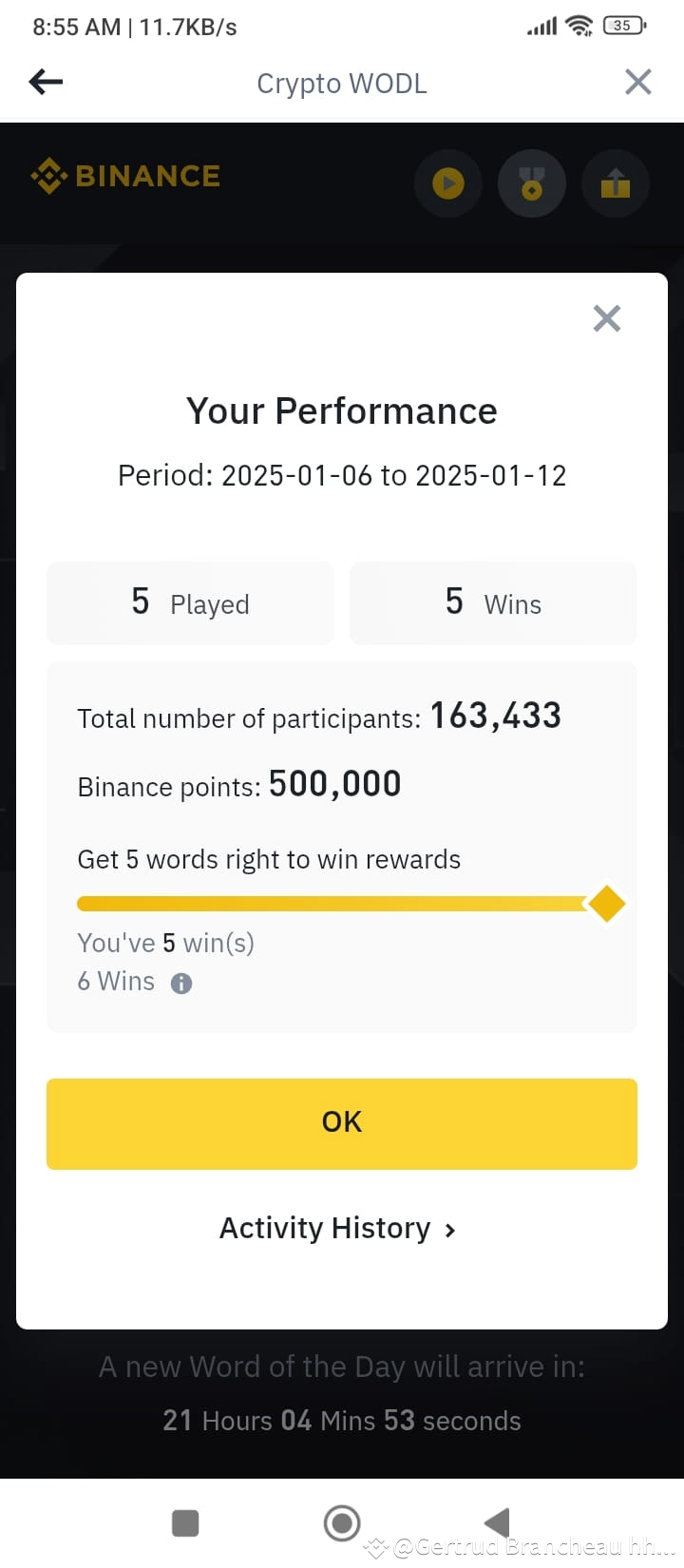This screenshot has height=1568, width=684.
Task: Click the BINANCE logo
Action: coord(124,176)
